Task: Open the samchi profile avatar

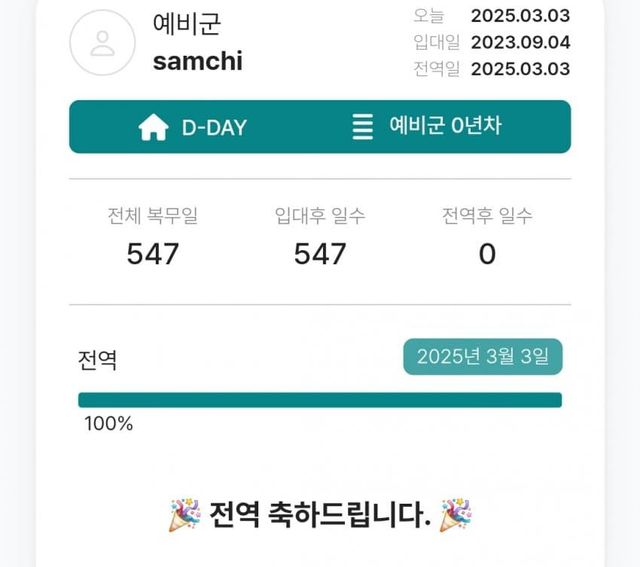Action: (102, 43)
